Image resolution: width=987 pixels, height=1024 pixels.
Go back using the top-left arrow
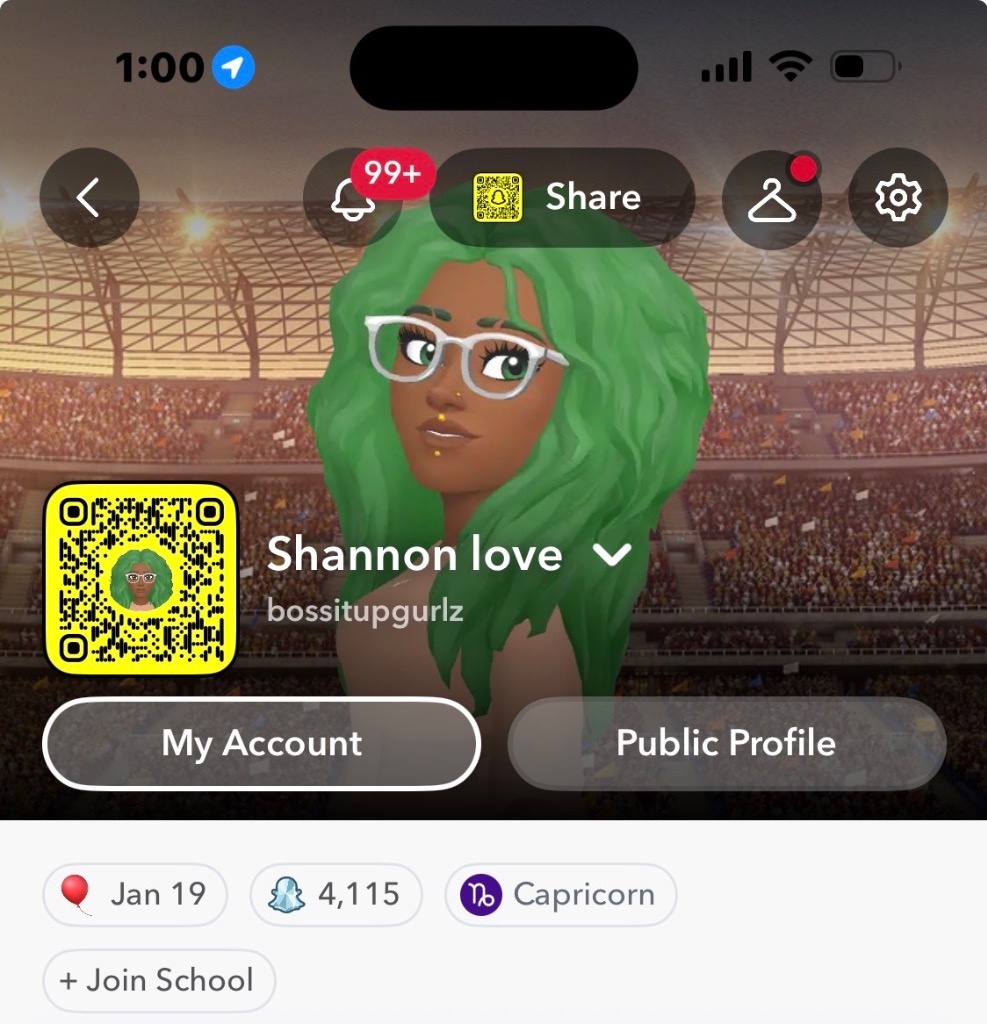click(89, 198)
